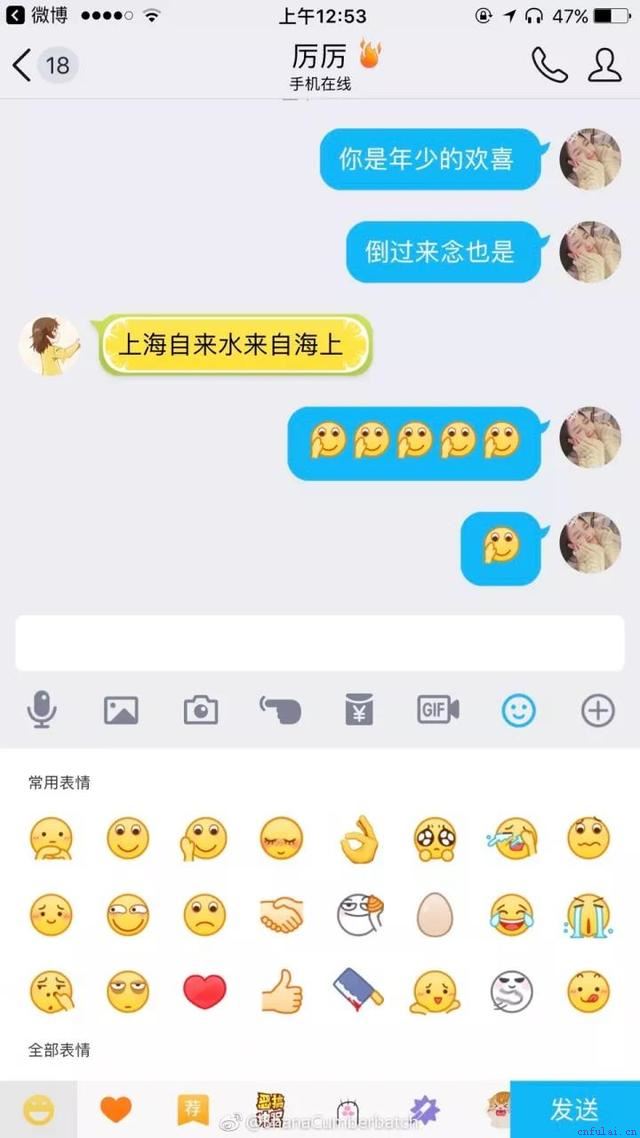The width and height of the screenshot is (640, 1138).
Task: Open the photo gallery picker
Action: pos(121,711)
